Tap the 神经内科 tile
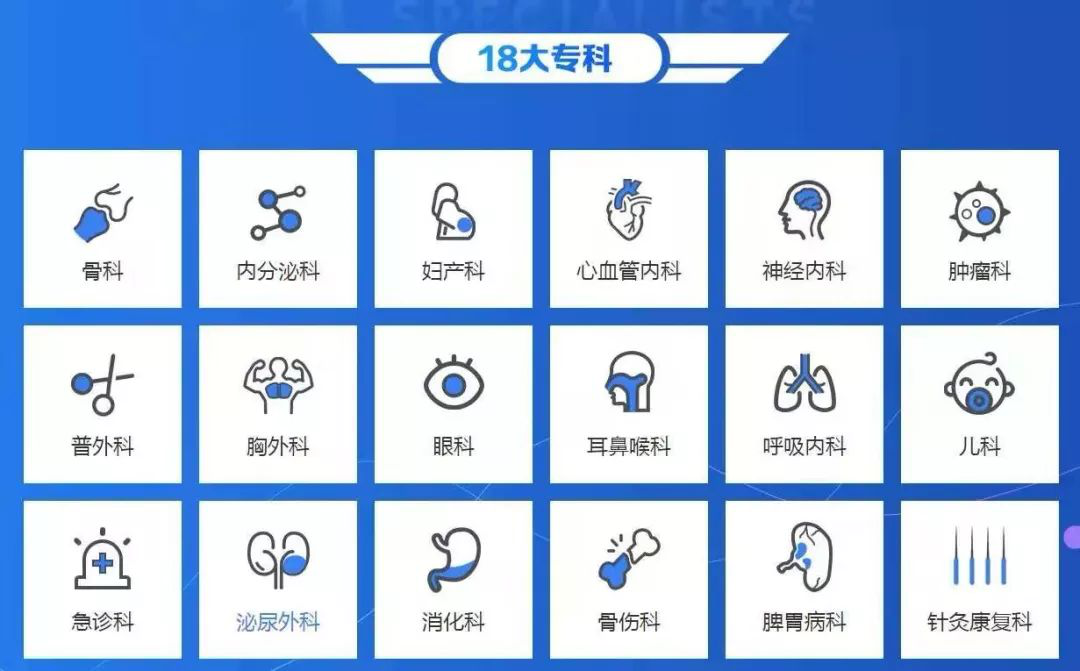Image resolution: width=1080 pixels, height=671 pixels. coord(804,229)
